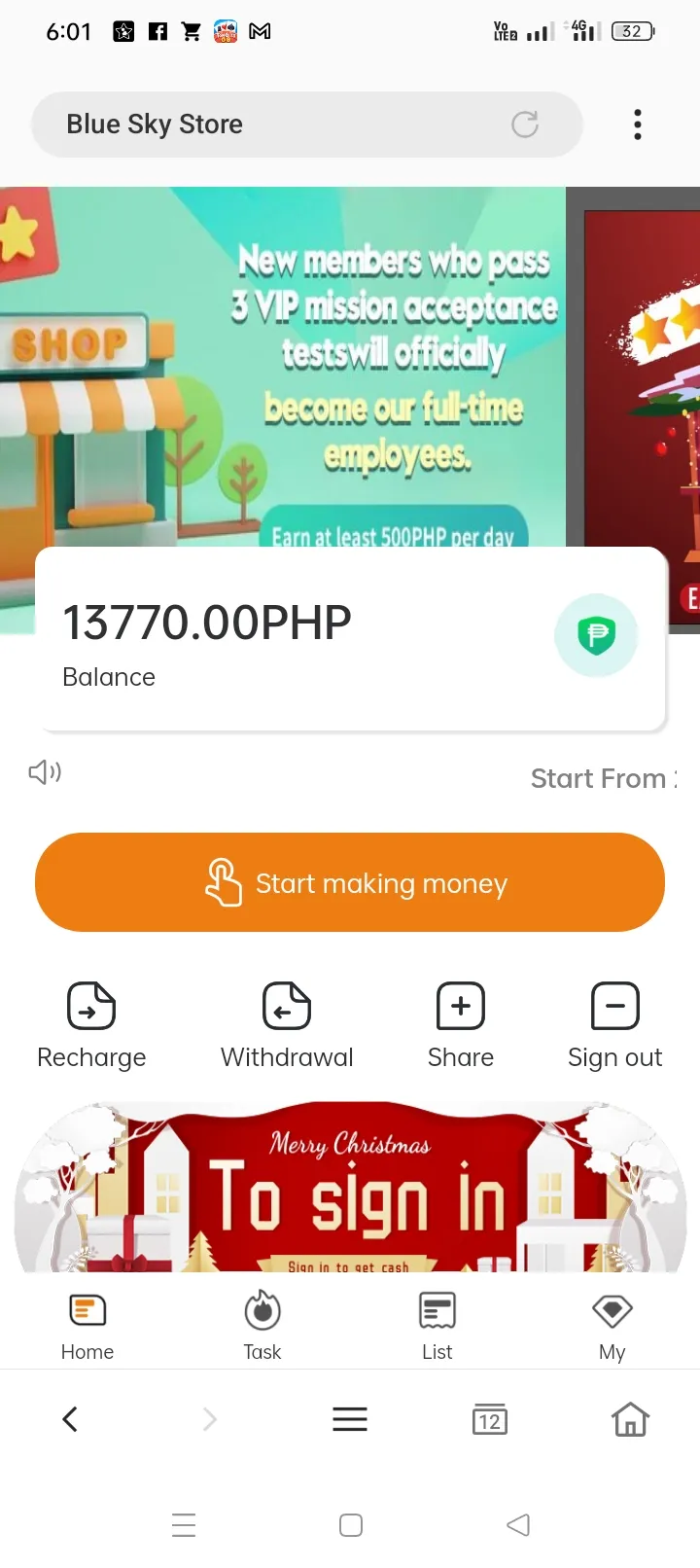700x1568 pixels.
Task: Open the Merry Christmas sign in banner
Action: (x=350, y=1187)
